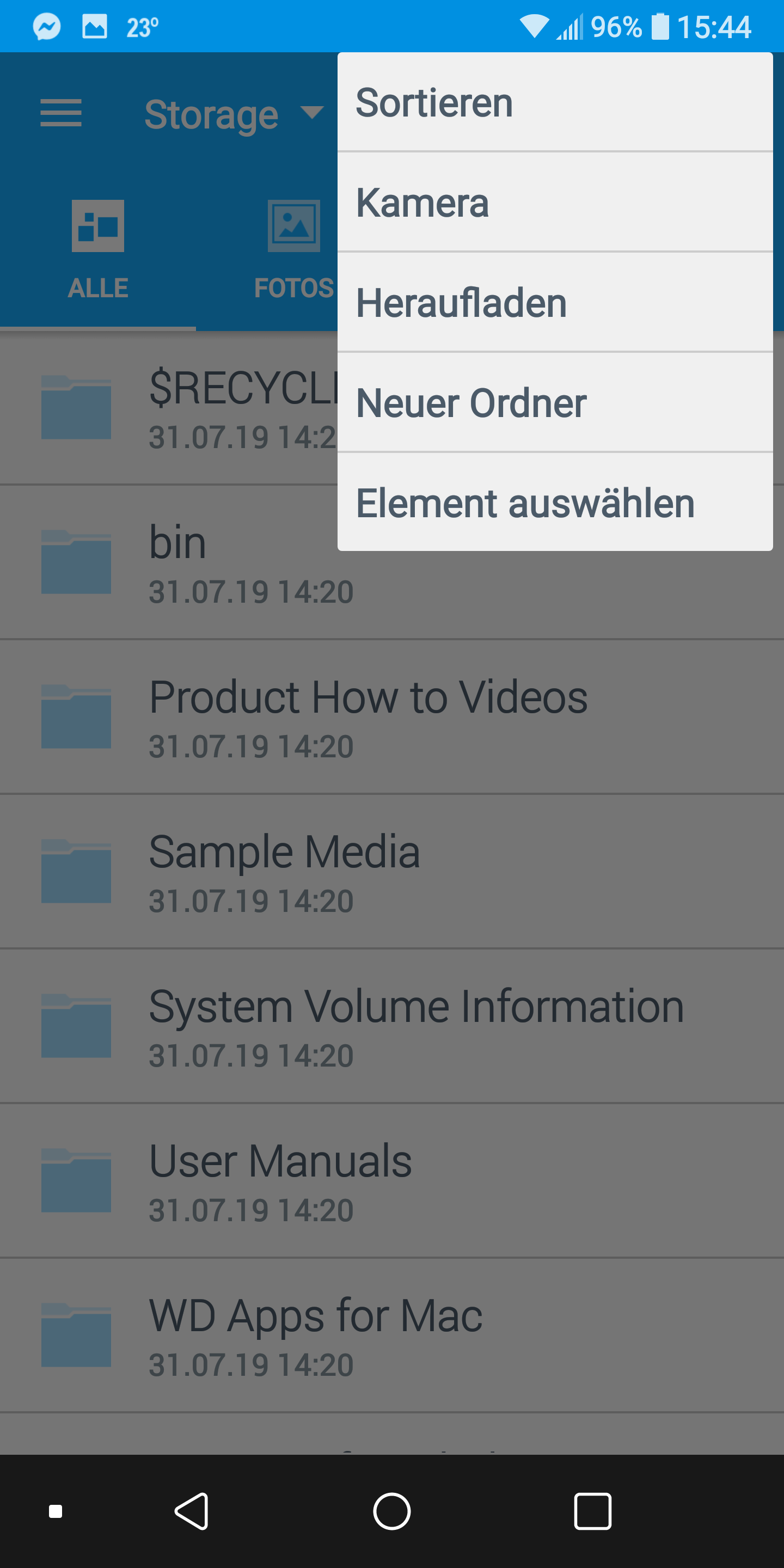
Task: Choose Kamera in the popup menu
Action: [555, 202]
